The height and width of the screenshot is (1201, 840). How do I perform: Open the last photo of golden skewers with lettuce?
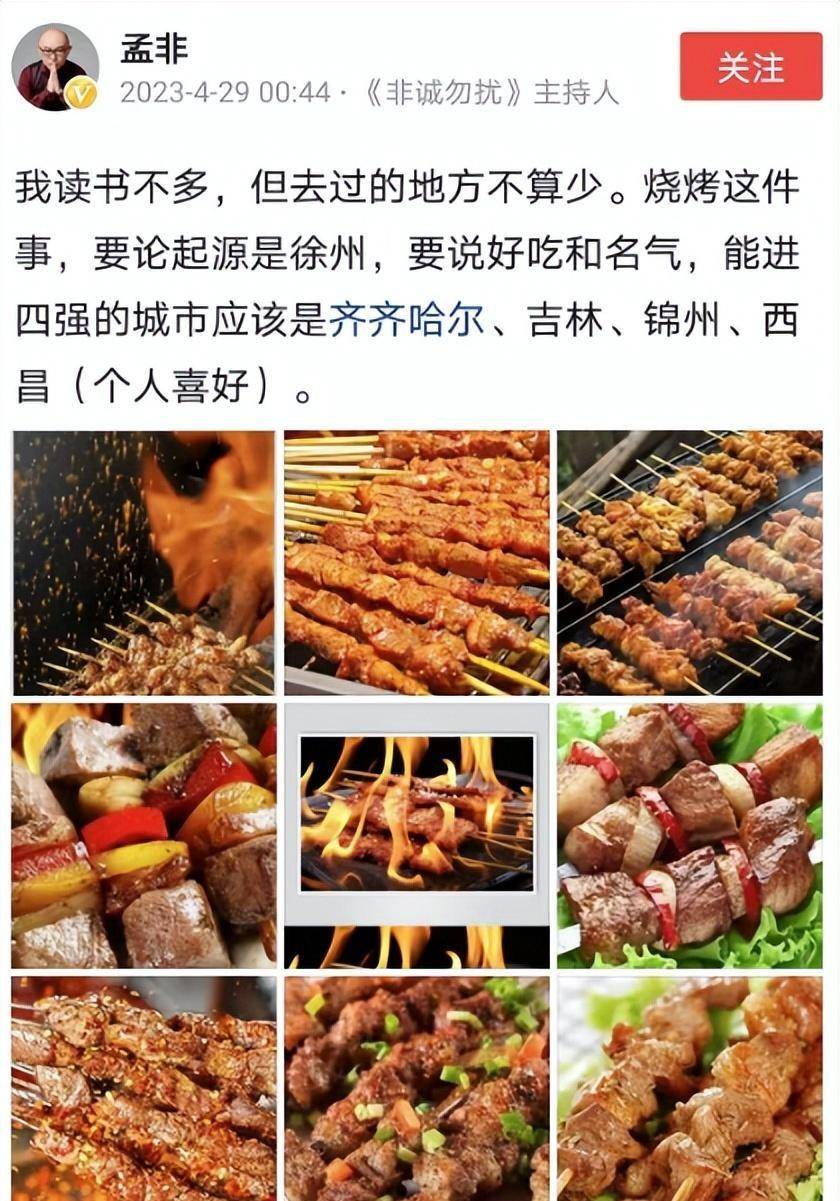(x=690, y=1090)
